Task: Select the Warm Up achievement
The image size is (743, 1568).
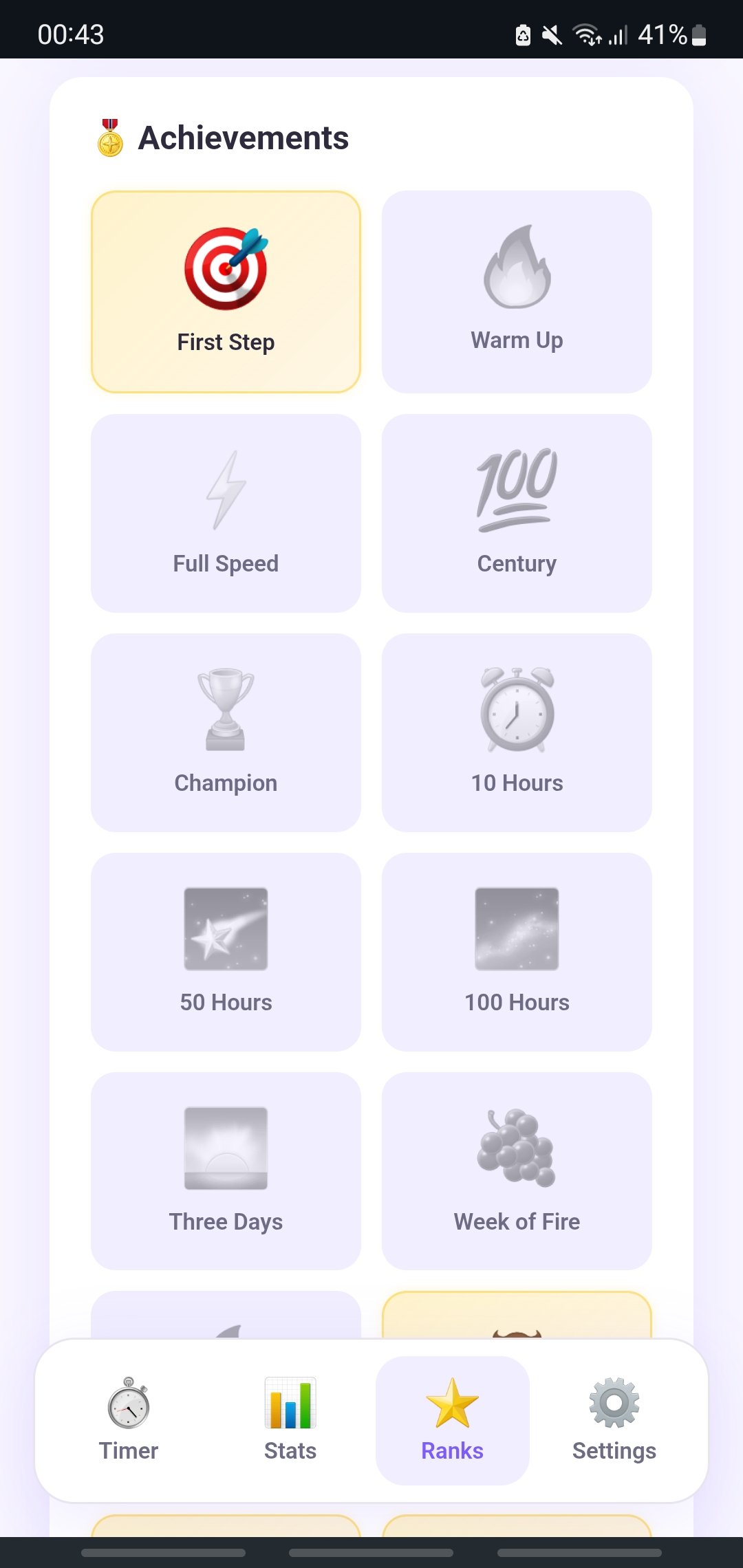Action: pyautogui.click(x=517, y=292)
